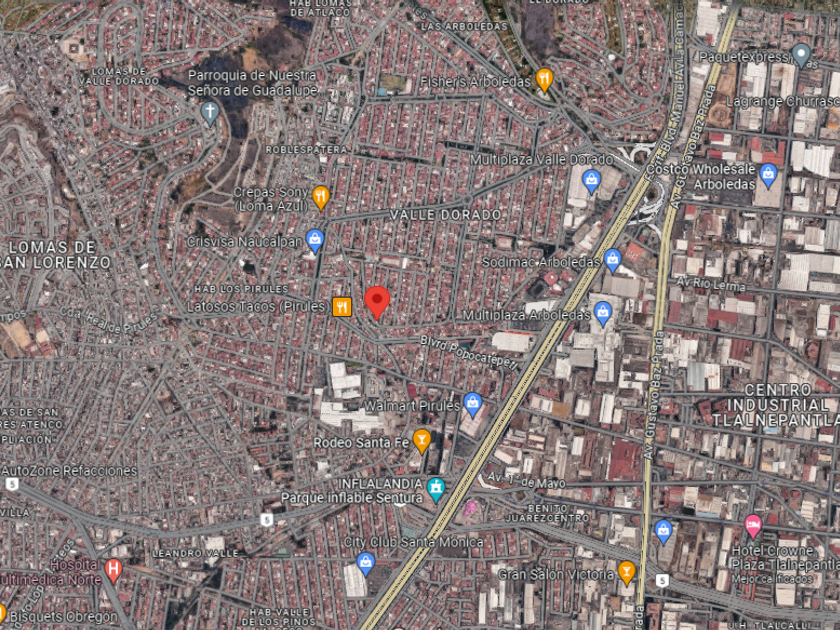The height and width of the screenshot is (630, 840).
Task: Open Gran Salón Victoria marker
Action: coord(626,573)
